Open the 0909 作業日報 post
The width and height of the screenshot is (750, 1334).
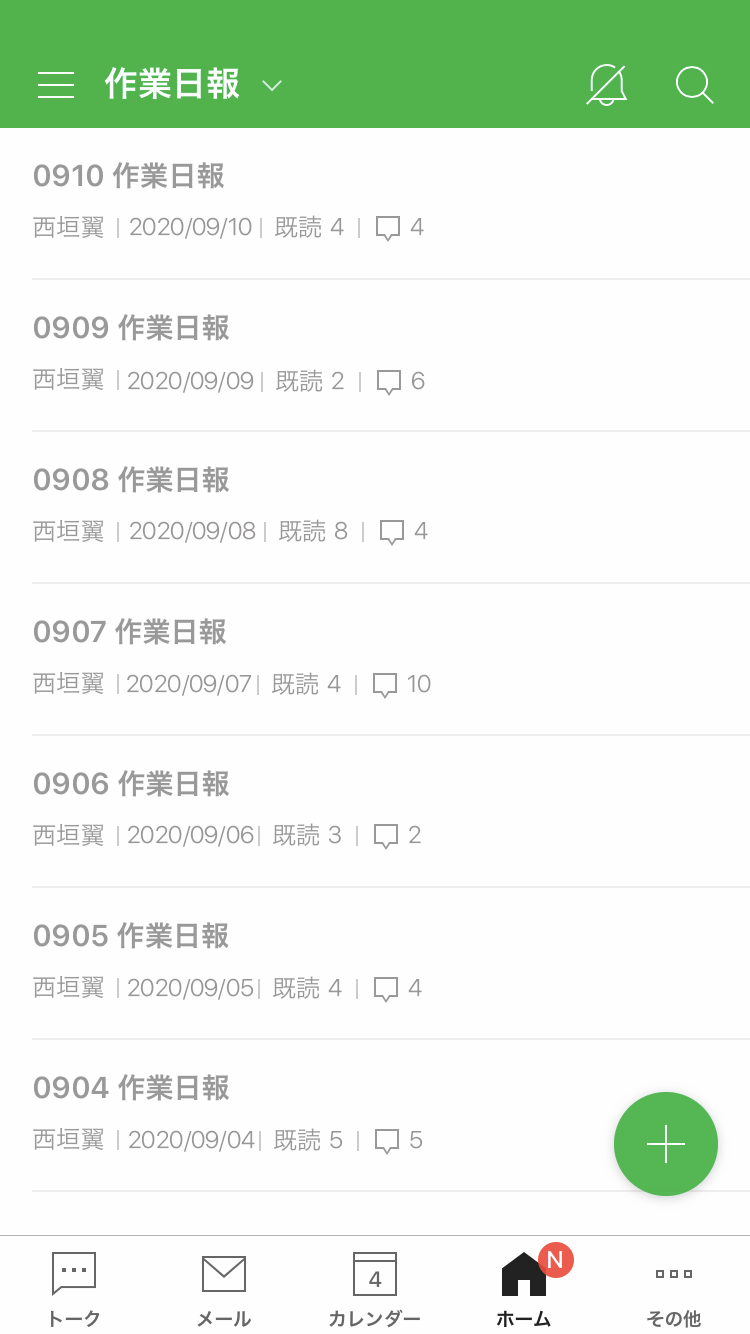(x=131, y=329)
